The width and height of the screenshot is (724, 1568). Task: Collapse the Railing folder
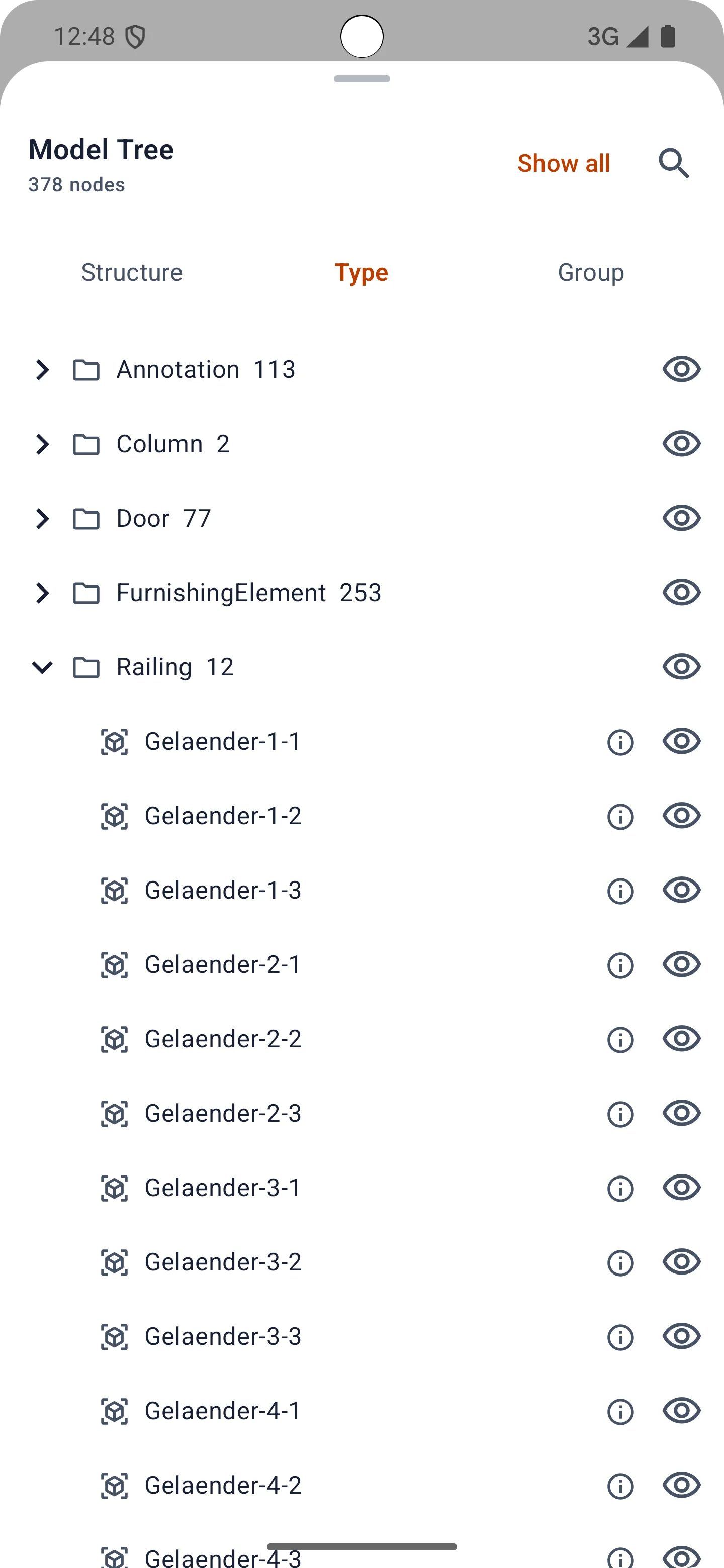42,667
